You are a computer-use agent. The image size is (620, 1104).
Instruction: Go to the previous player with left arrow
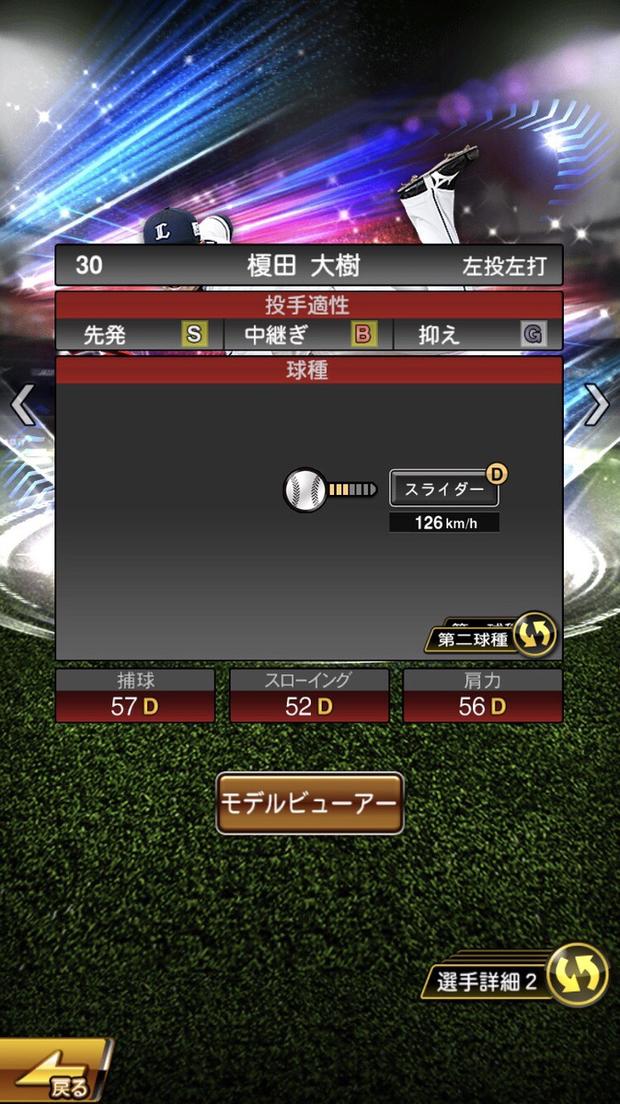coord(22,404)
